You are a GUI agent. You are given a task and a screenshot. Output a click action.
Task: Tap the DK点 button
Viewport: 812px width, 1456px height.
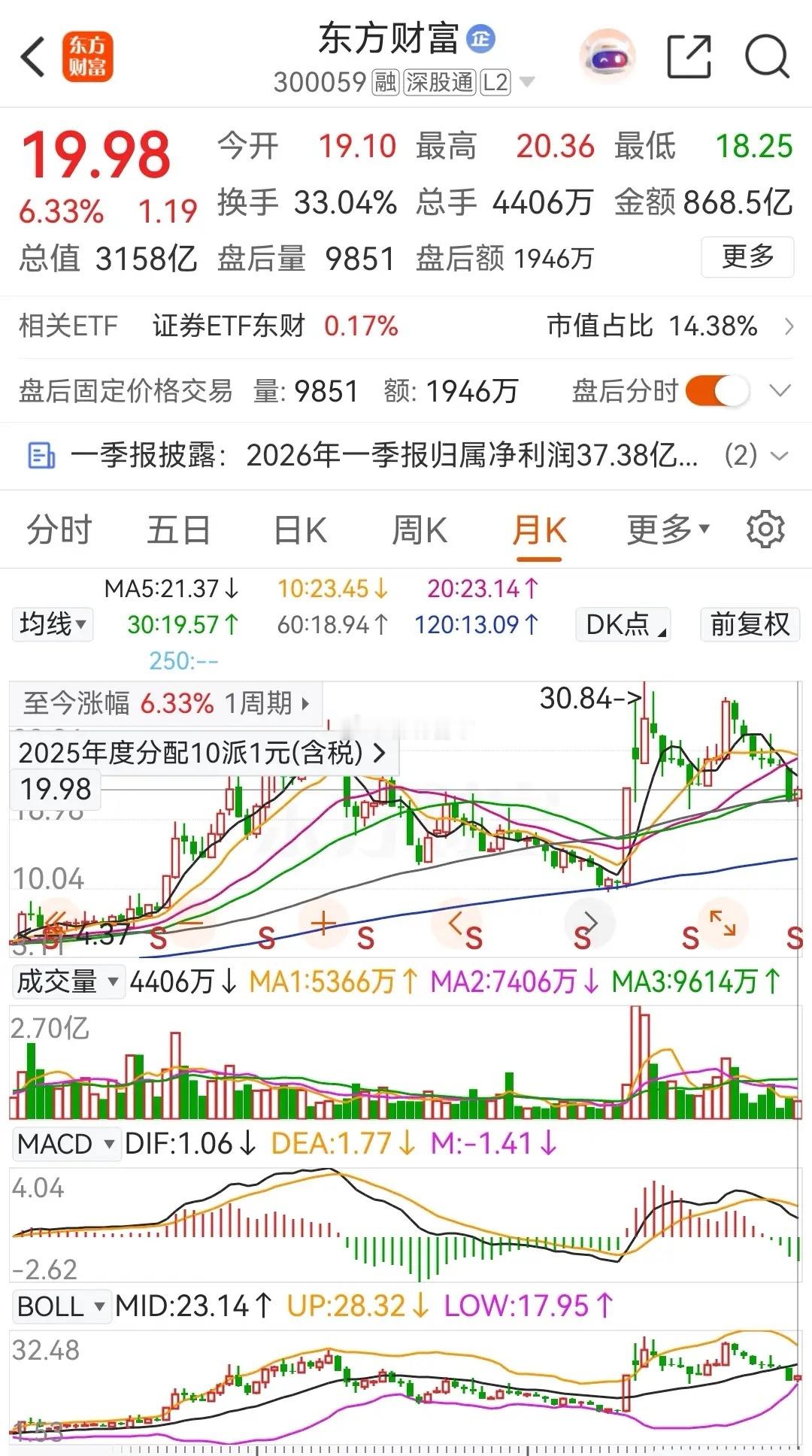point(623,624)
